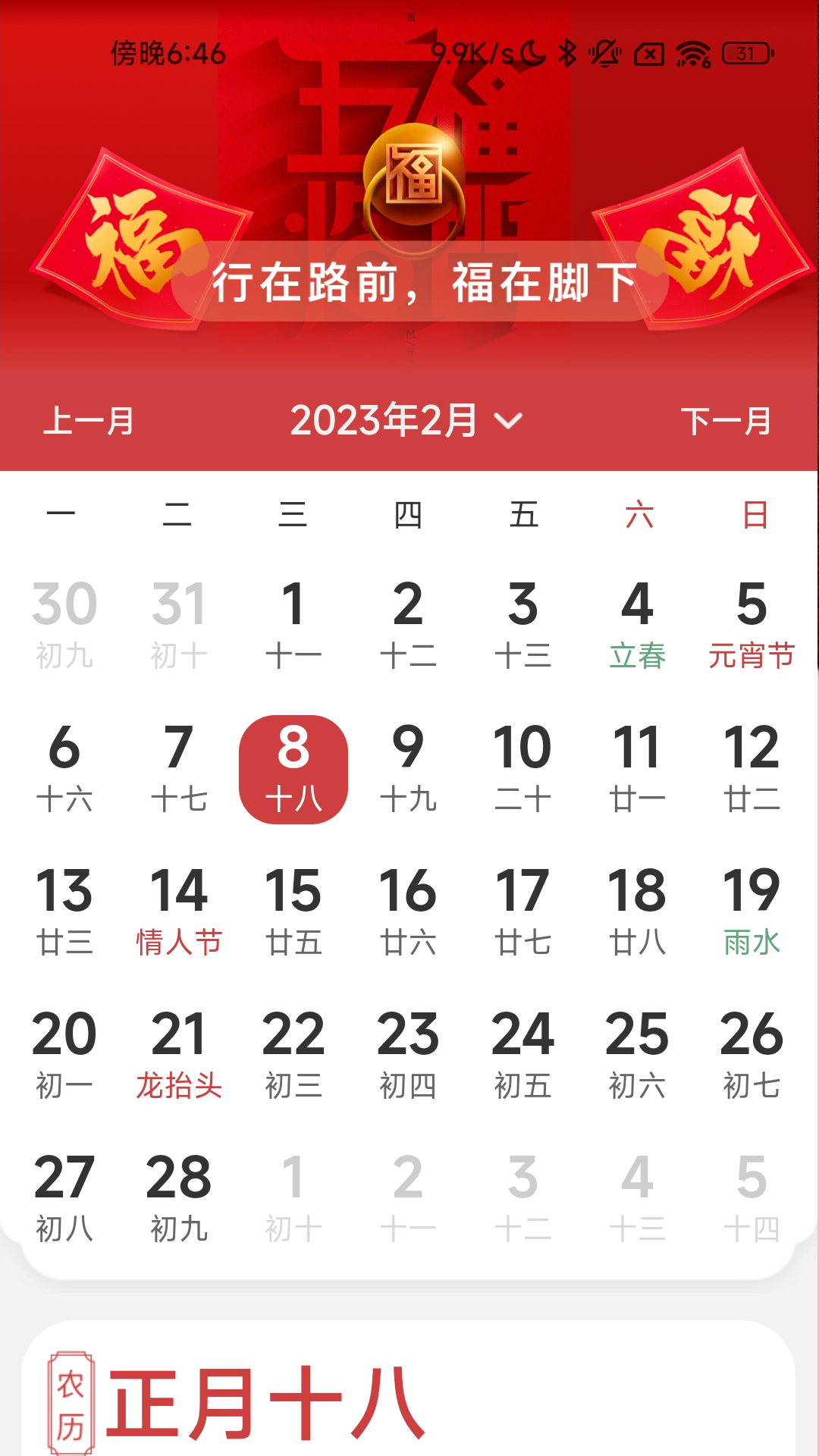Tap the Bluetooth status bar icon
Viewport: 819px width, 1456px height.
coord(567,53)
